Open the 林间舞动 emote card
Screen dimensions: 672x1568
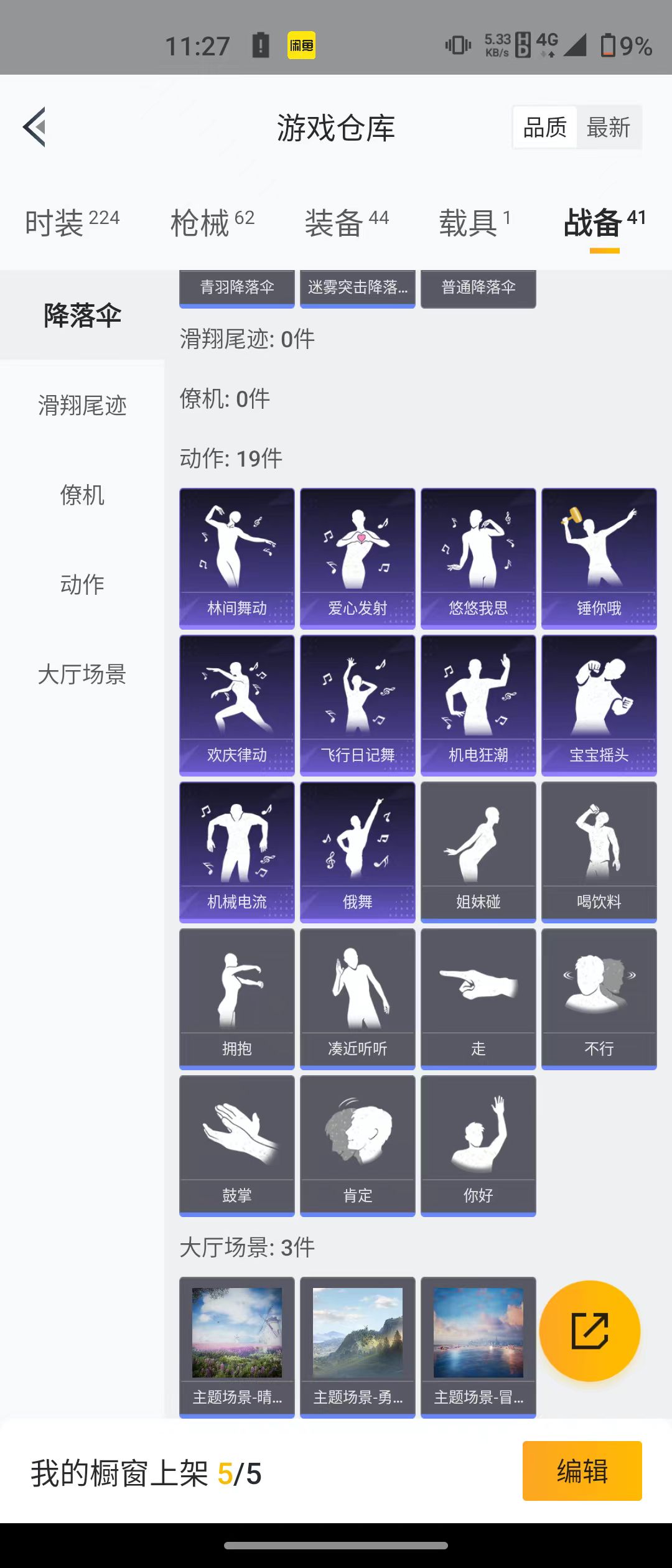(237, 558)
